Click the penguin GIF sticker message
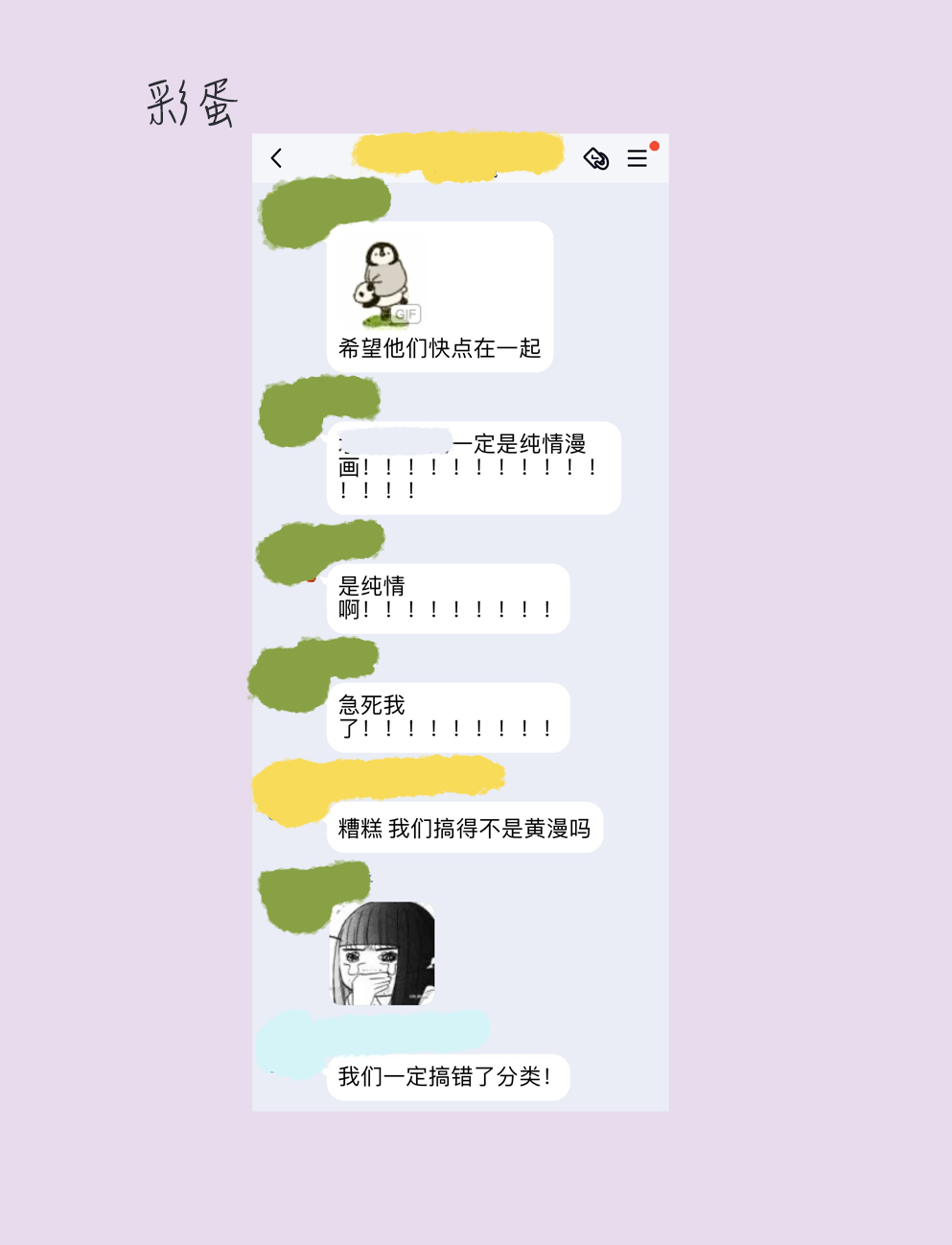952x1245 pixels. 383,278
